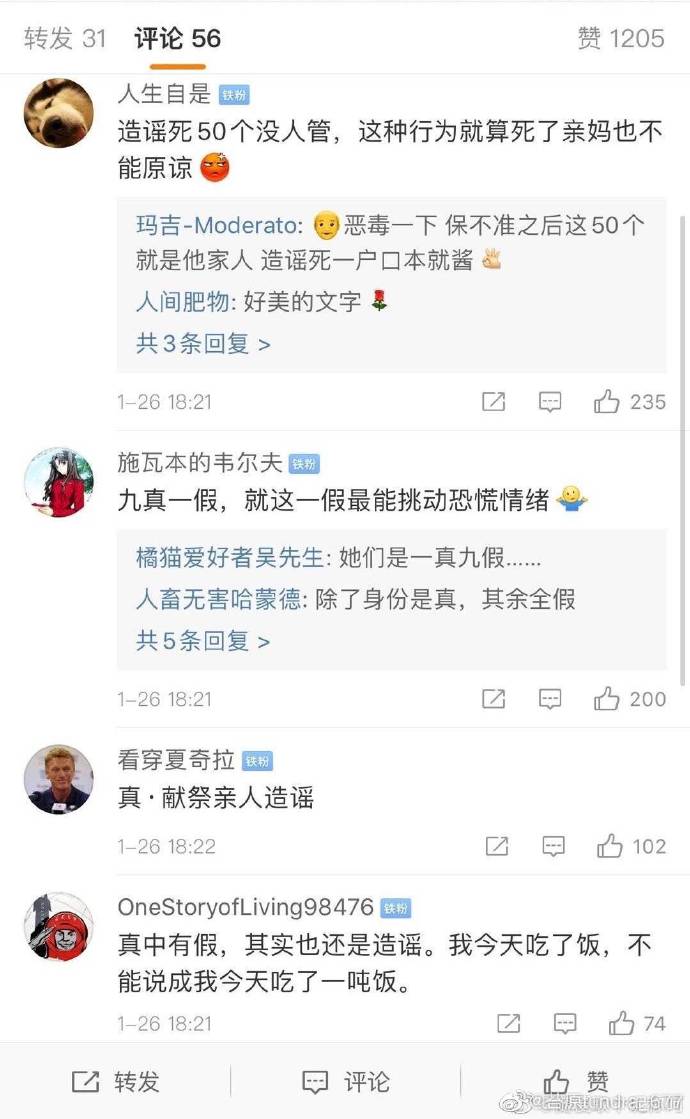Viewport: 690px width, 1119px height.
Task: Open 橘猫爱好者吴先生's profile link
Action: [229, 558]
